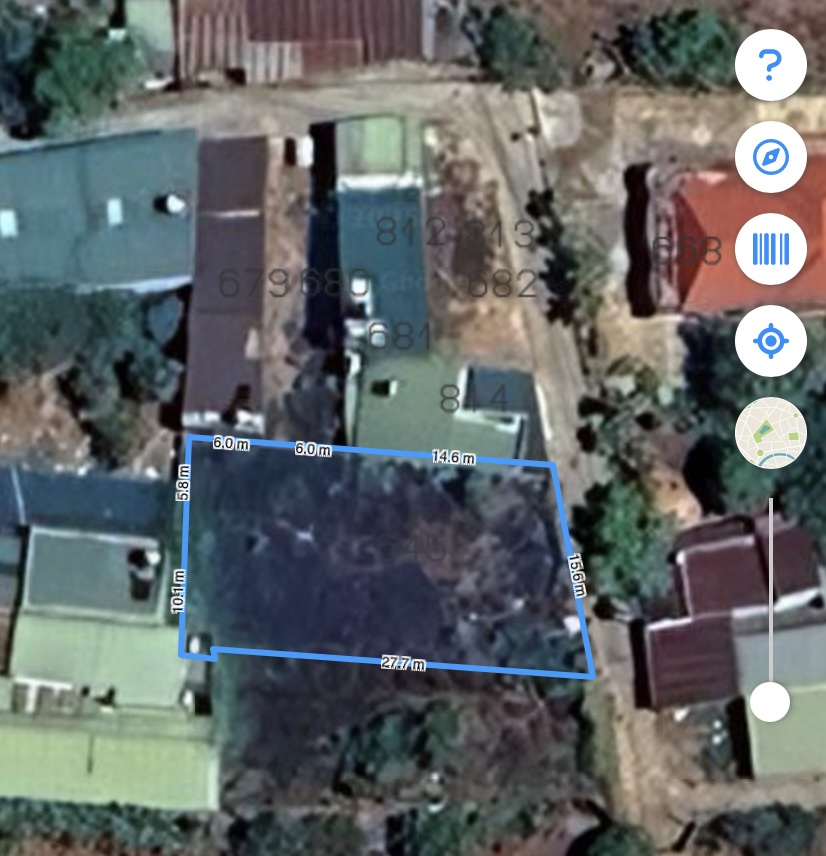Screen dimensions: 826x856
Task: Toggle the parcel boundary layer button
Action: 770,249
